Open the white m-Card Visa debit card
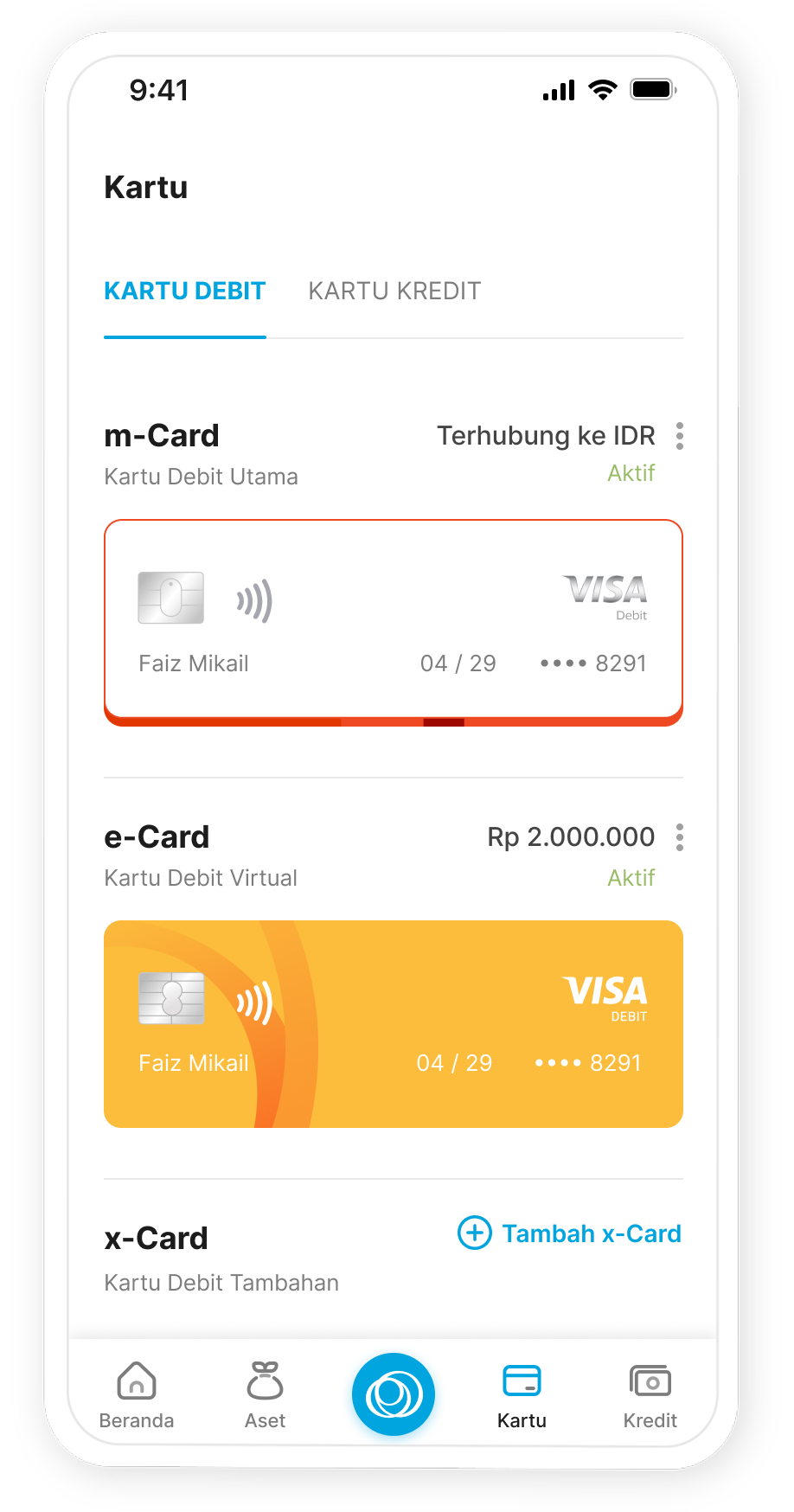The image size is (794, 1512). pyautogui.click(x=393, y=621)
